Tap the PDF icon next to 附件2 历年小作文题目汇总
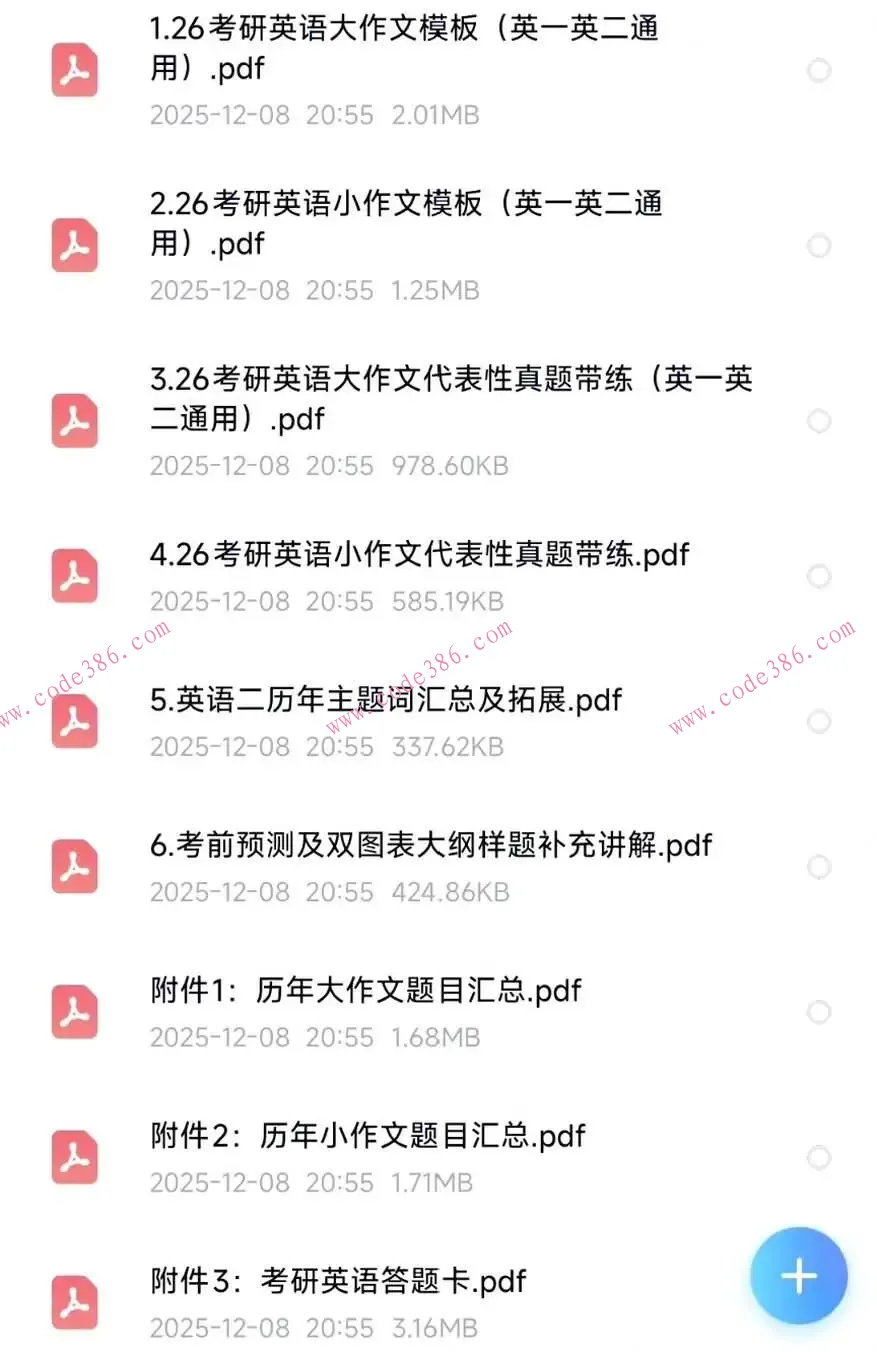The height and width of the screenshot is (1352, 877). [x=74, y=1157]
